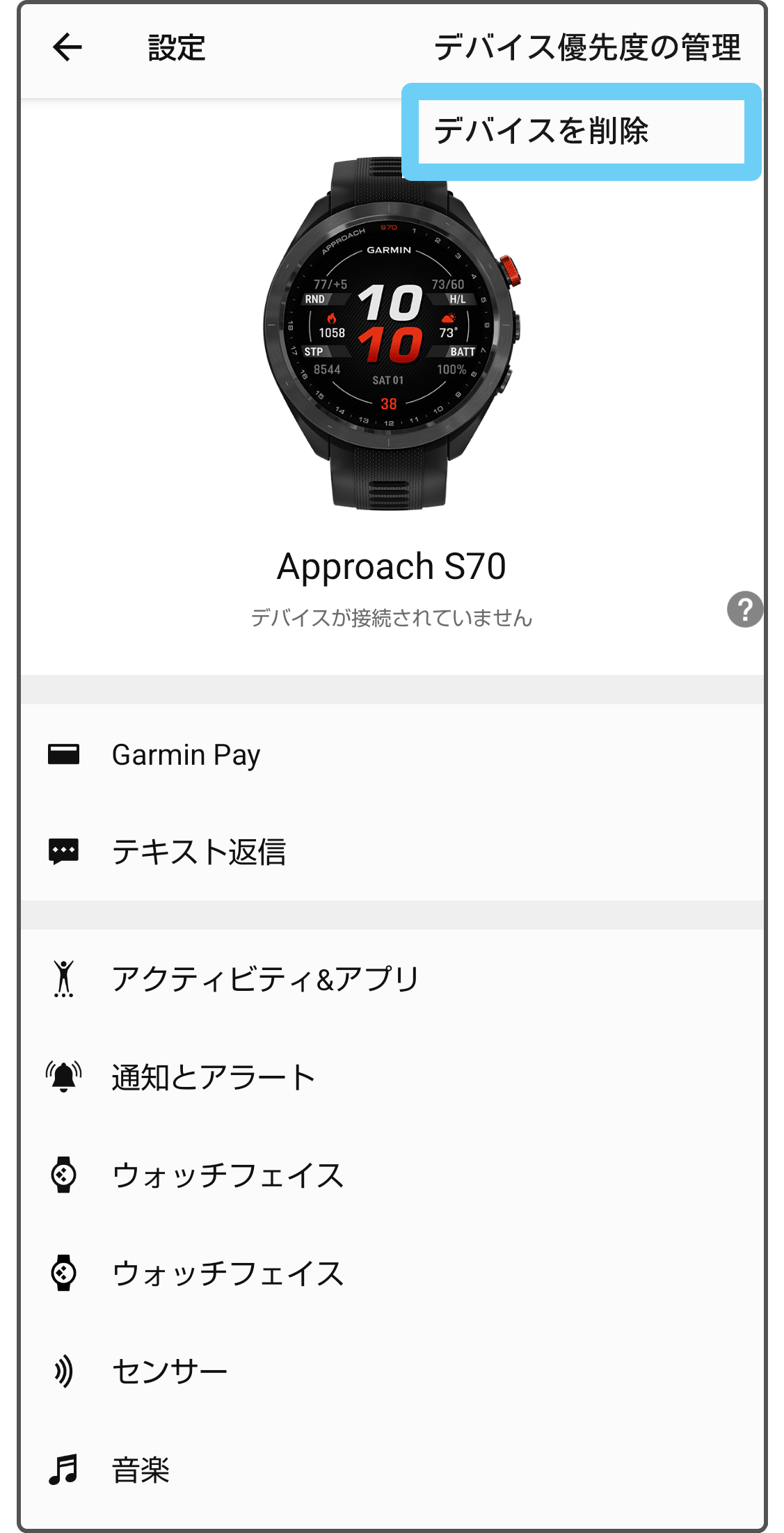784x1533 pixels.
Task: Open the help question mark icon
Action: tap(744, 610)
